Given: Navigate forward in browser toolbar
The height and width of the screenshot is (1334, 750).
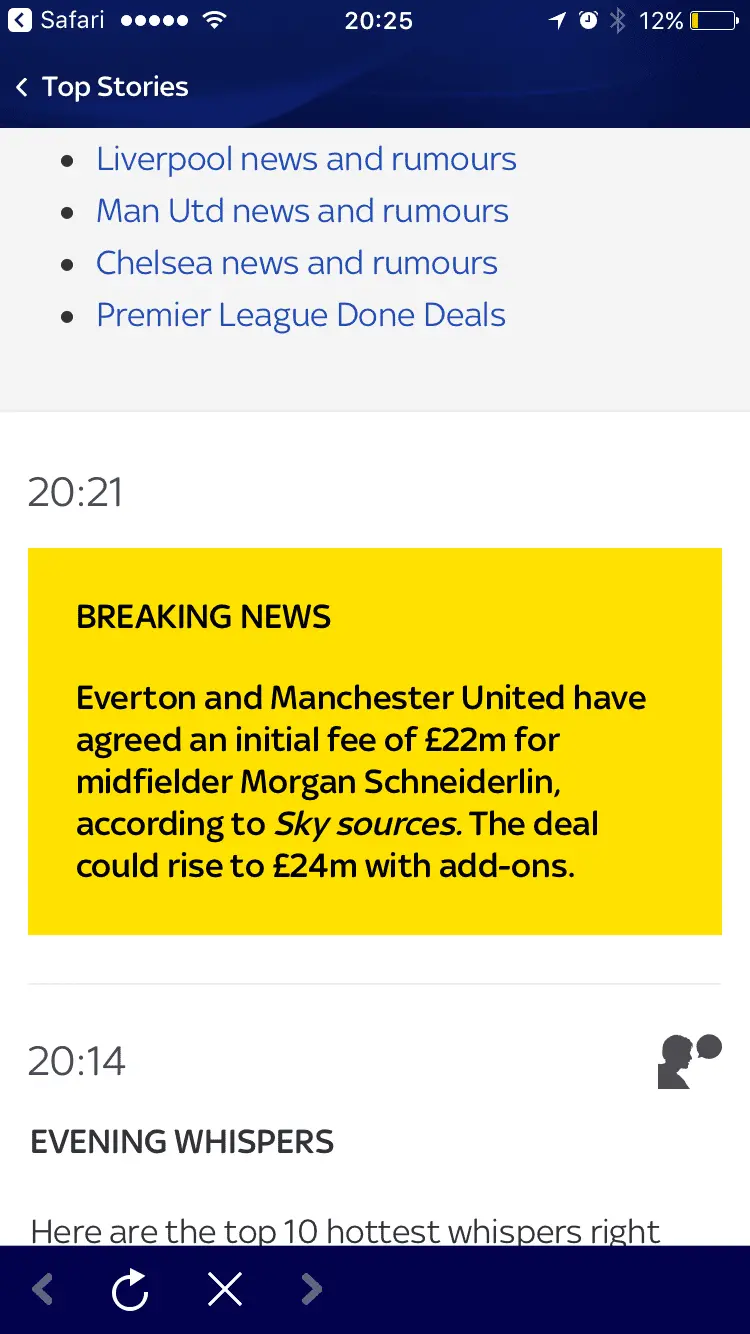Looking at the screenshot, I should click(312, 1290).
